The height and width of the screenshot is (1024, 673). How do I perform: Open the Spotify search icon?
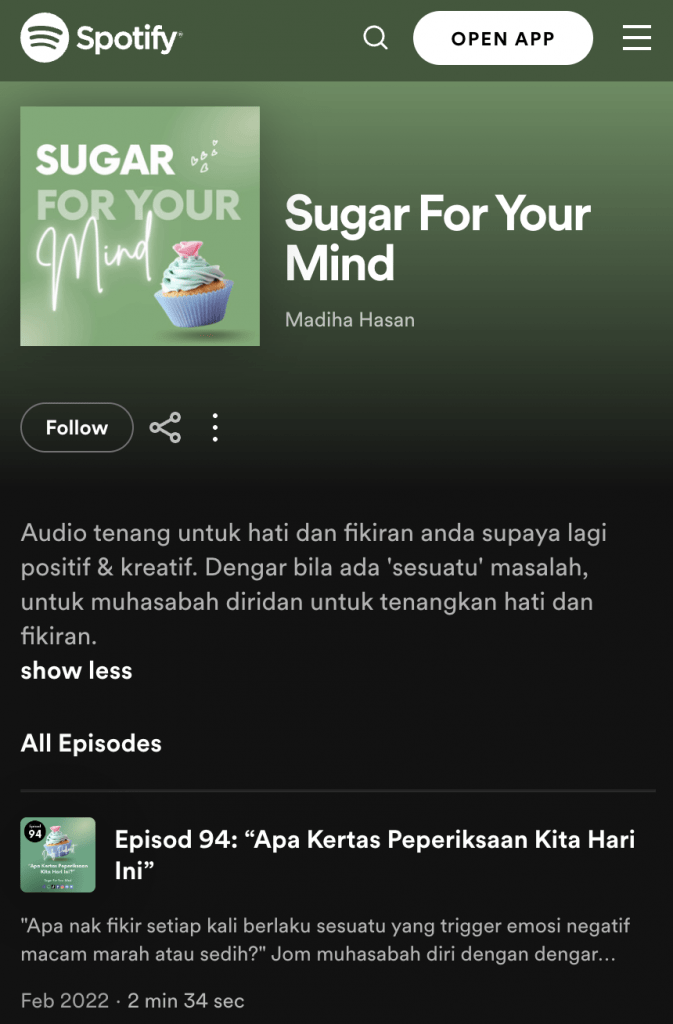[375, 38]
